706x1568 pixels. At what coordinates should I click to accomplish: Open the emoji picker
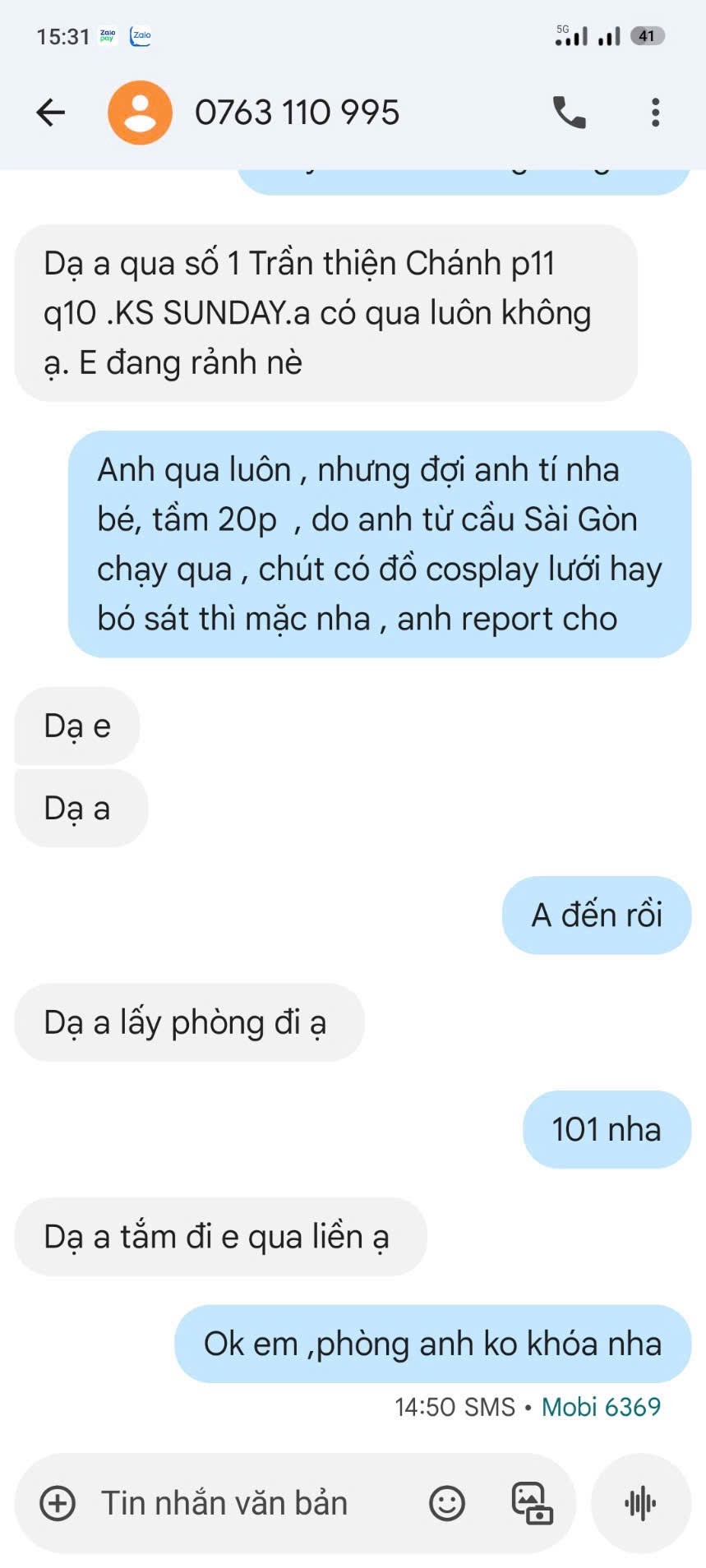(x=447, y=1503)
